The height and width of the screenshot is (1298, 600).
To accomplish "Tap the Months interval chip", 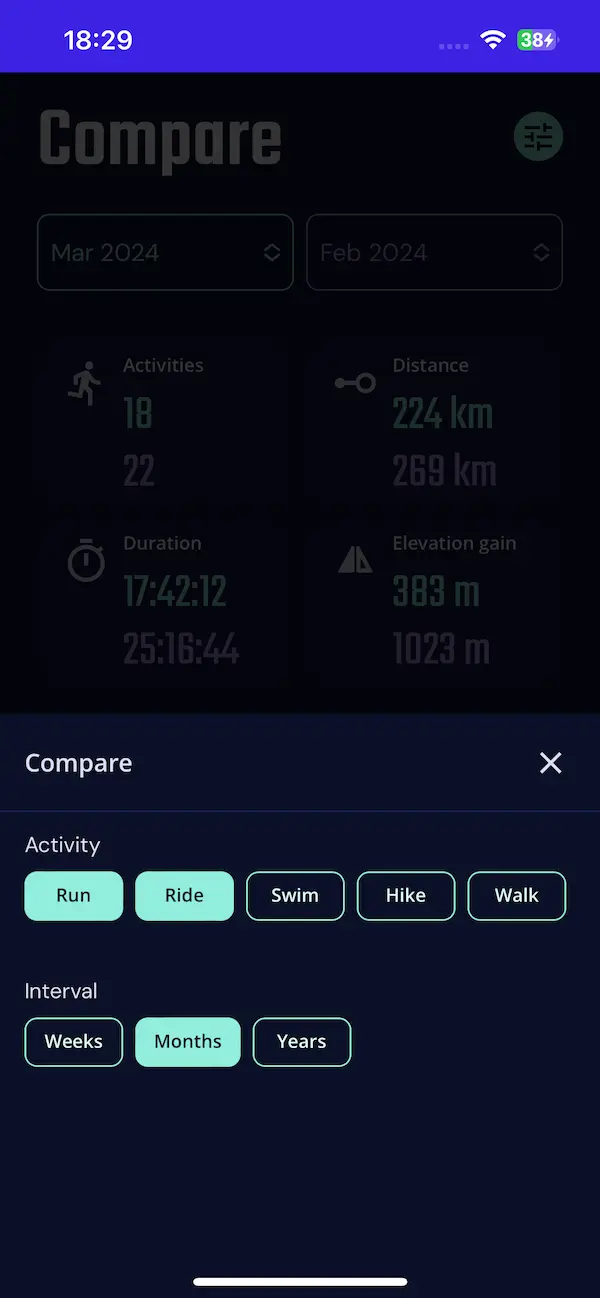I will point(188,1042).
